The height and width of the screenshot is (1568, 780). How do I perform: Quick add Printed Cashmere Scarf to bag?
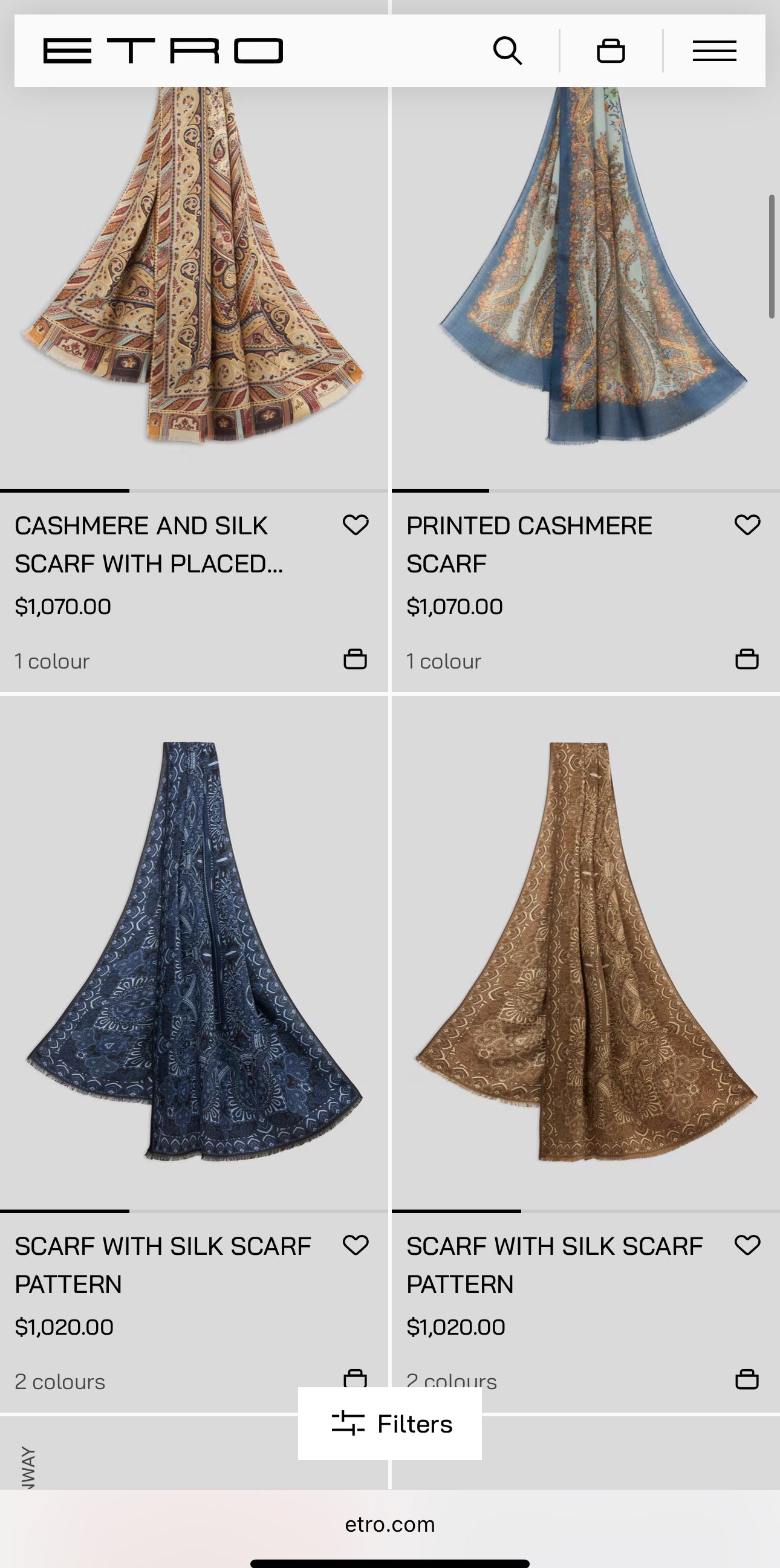[747, 659]
